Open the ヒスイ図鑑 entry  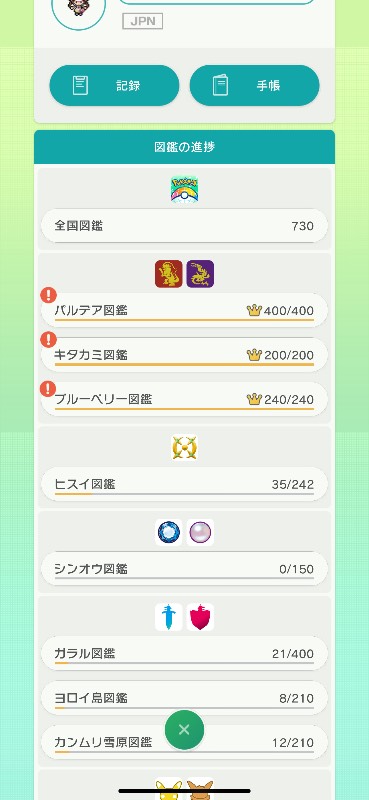click(184, 484)
